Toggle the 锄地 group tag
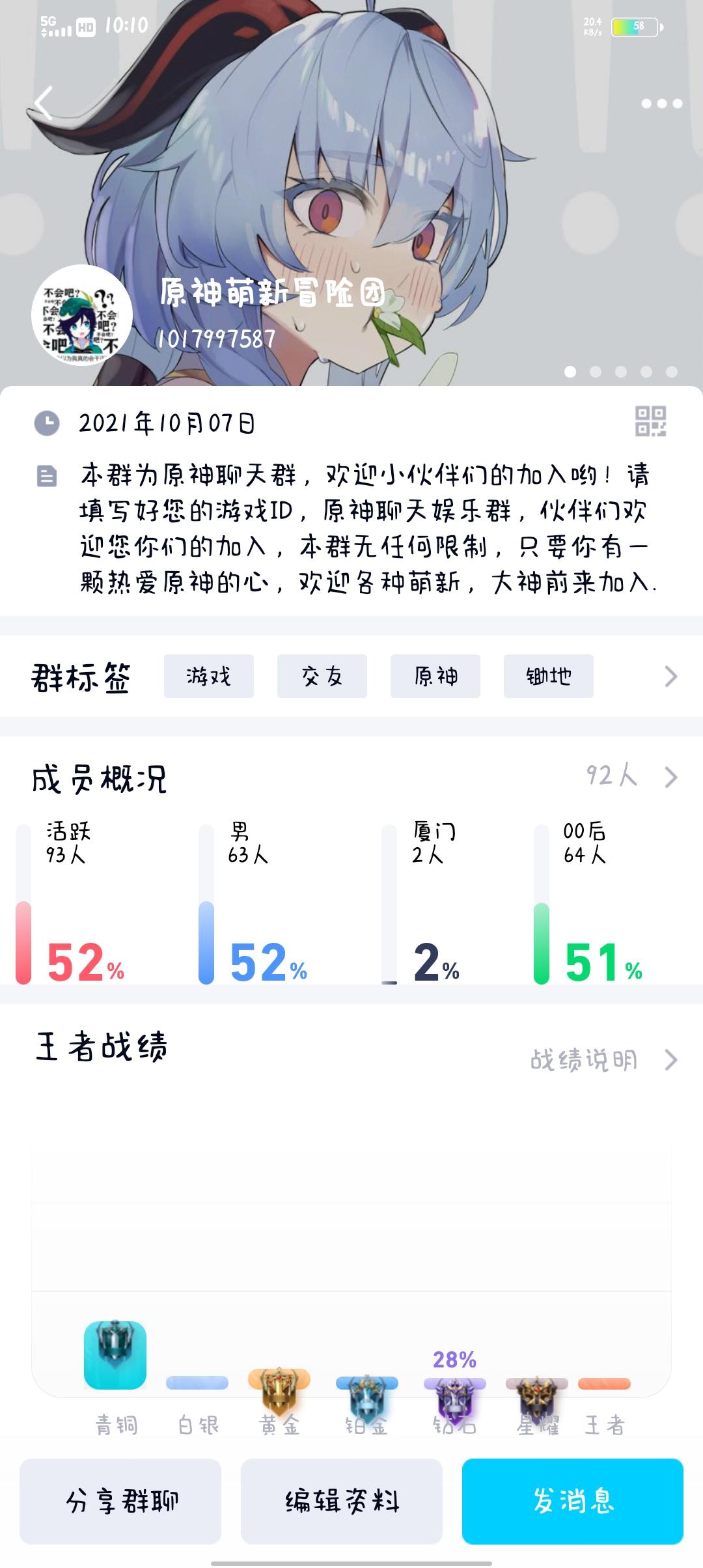 click(x=548, y=677)
